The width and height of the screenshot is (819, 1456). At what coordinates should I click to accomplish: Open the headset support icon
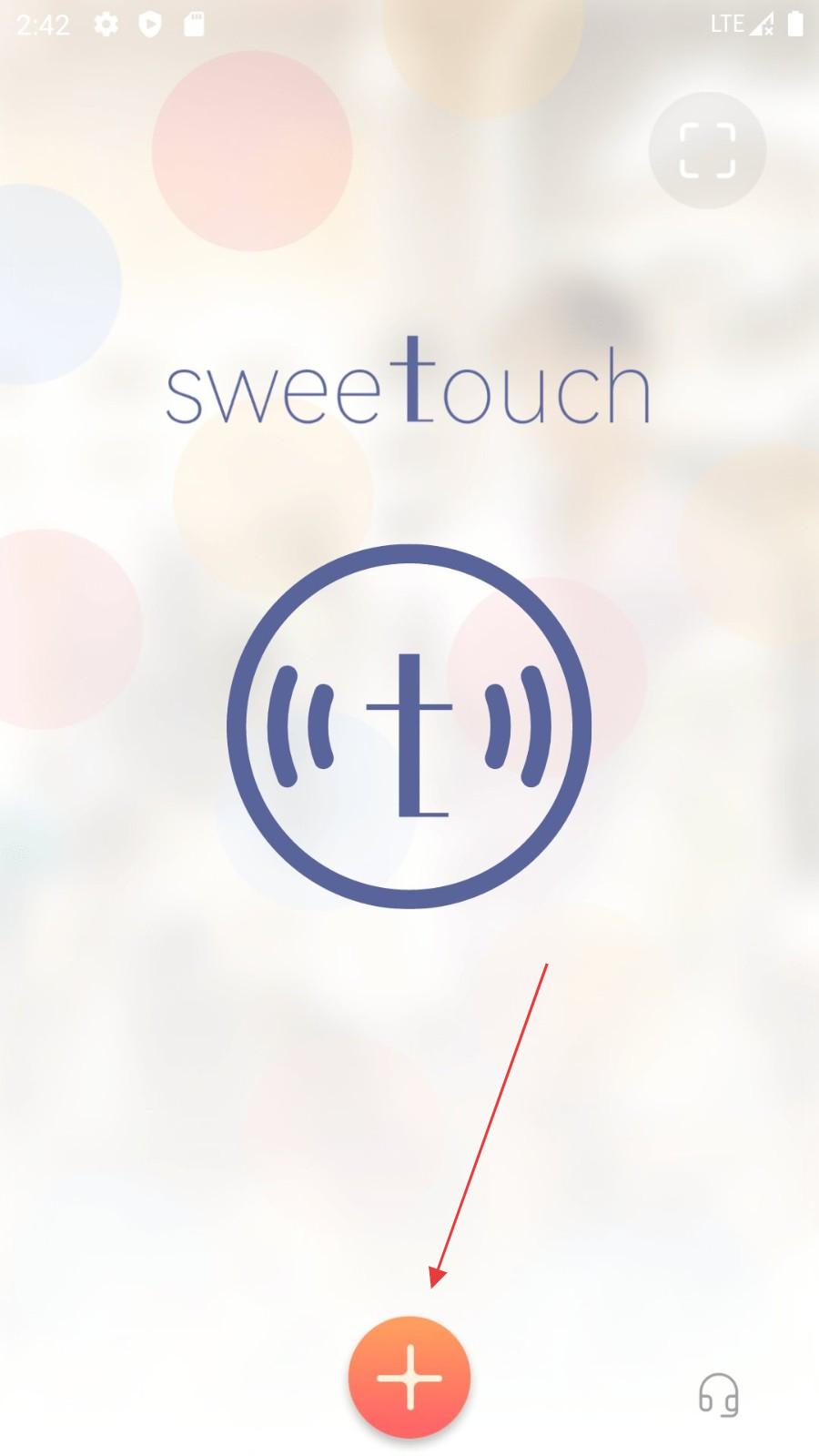tap(718, 1394)
